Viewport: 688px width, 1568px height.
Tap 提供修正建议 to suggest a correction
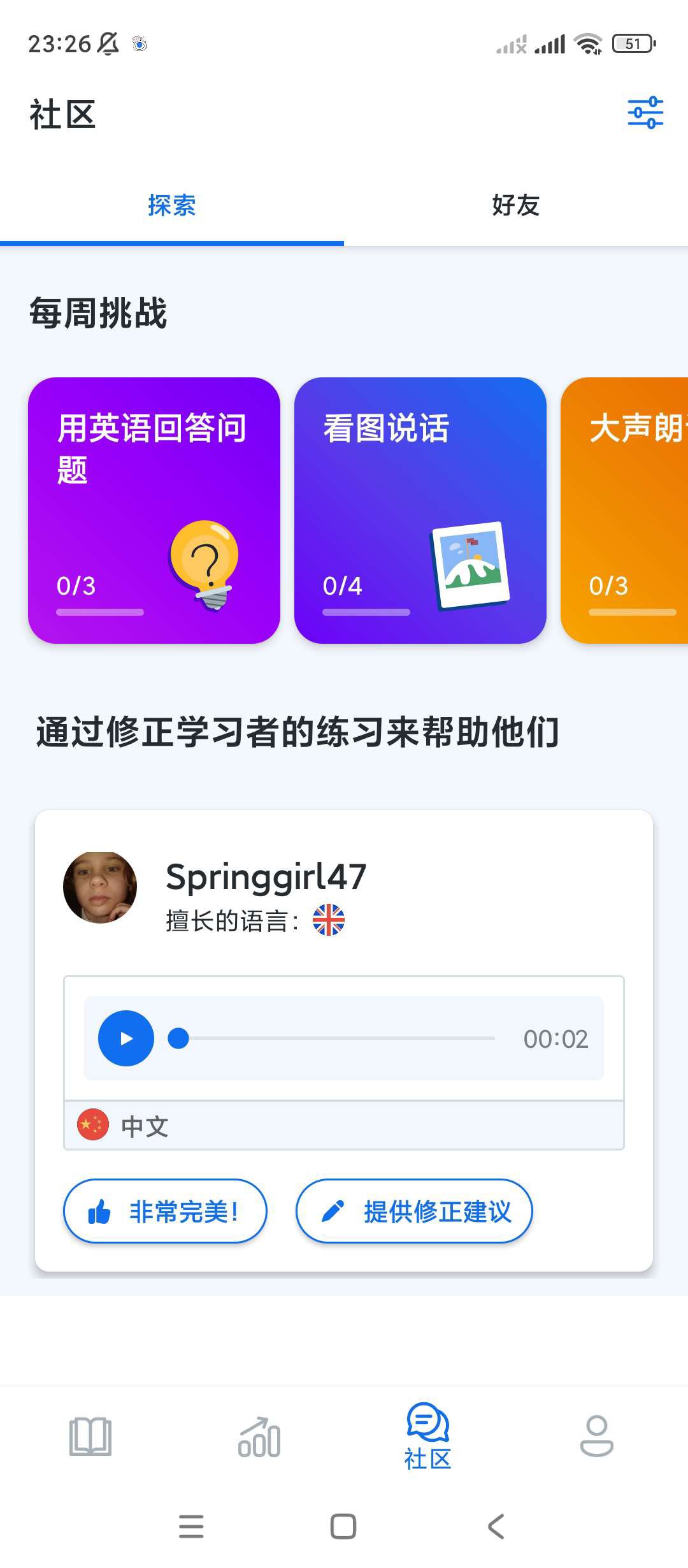(414, 1211)
